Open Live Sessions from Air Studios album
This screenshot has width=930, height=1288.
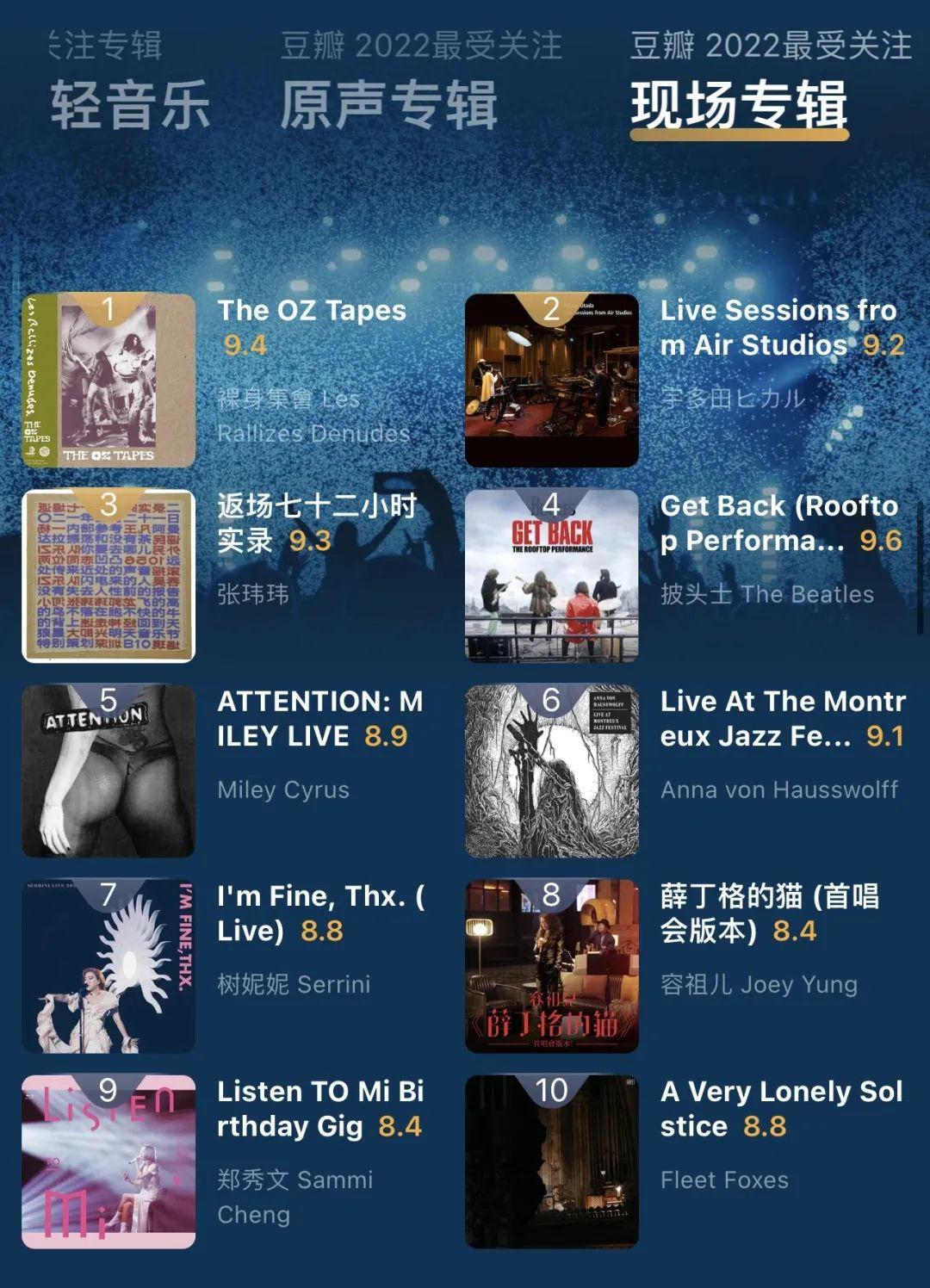552,381
